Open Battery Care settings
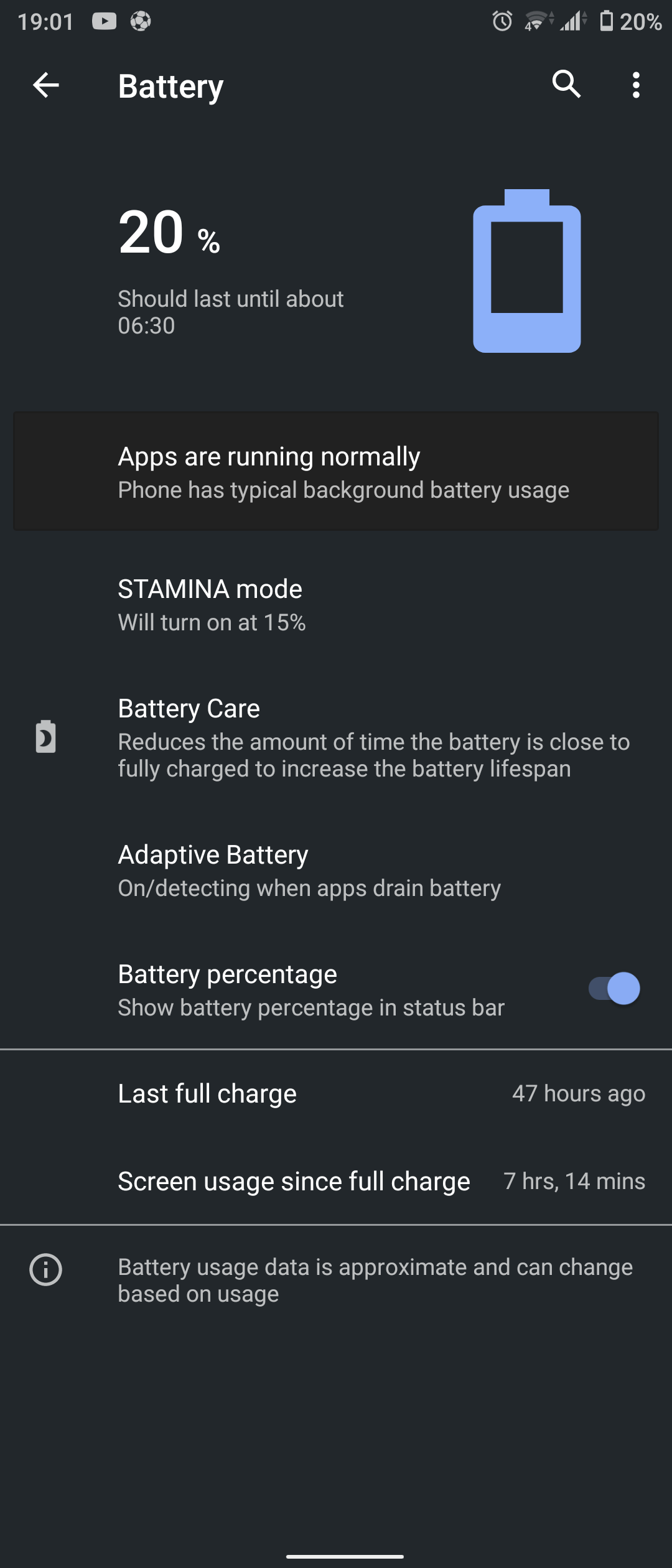The height and width of the screenshot is (1568, 672). (336, 738)
